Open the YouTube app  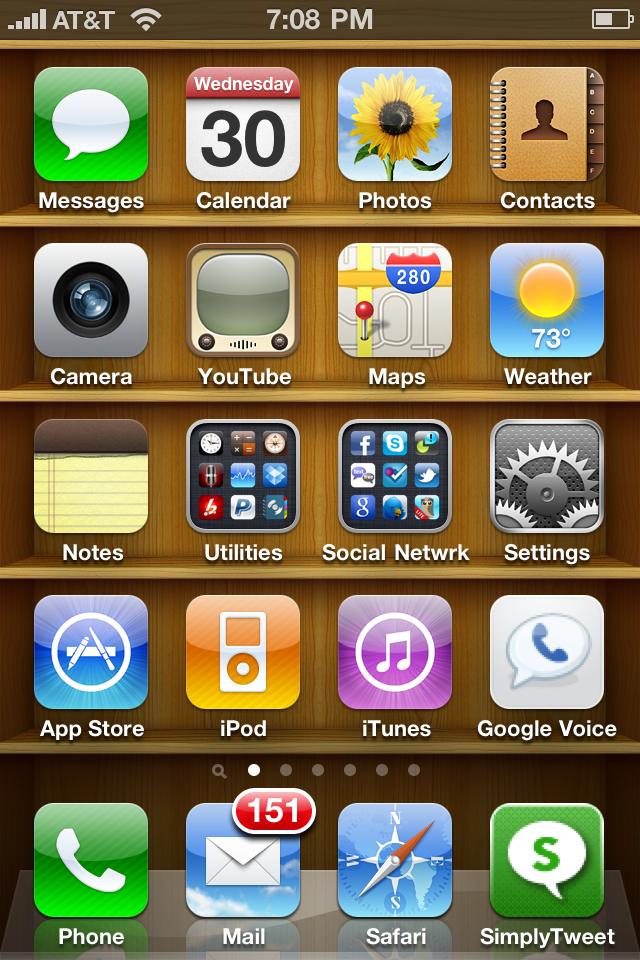click(243, 301)
